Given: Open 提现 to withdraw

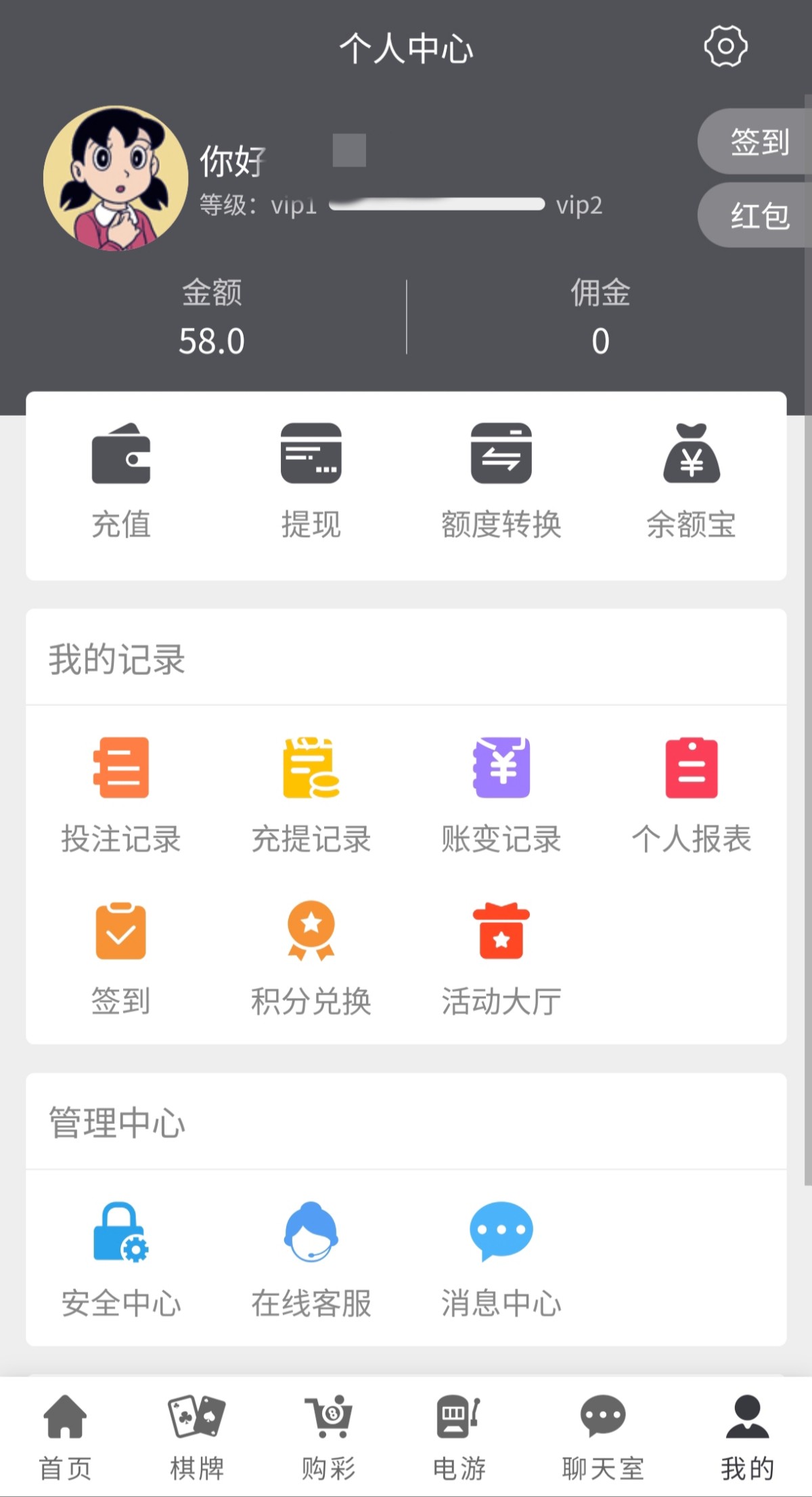Looking at the screenshot, I should (311, 482).
